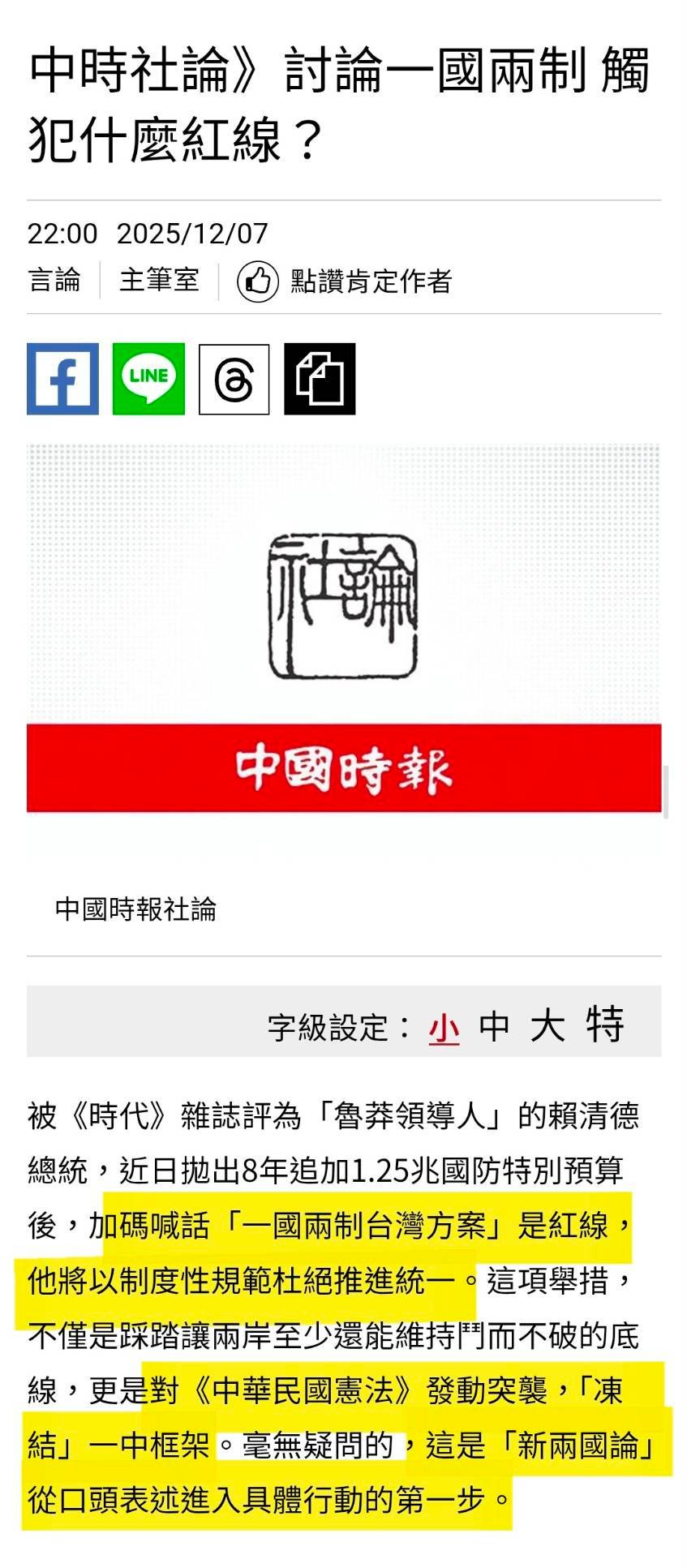The height and width of the screenshot is (1568, 687).
Task: Set font size to 大
Action: [x=547, y=1026]
